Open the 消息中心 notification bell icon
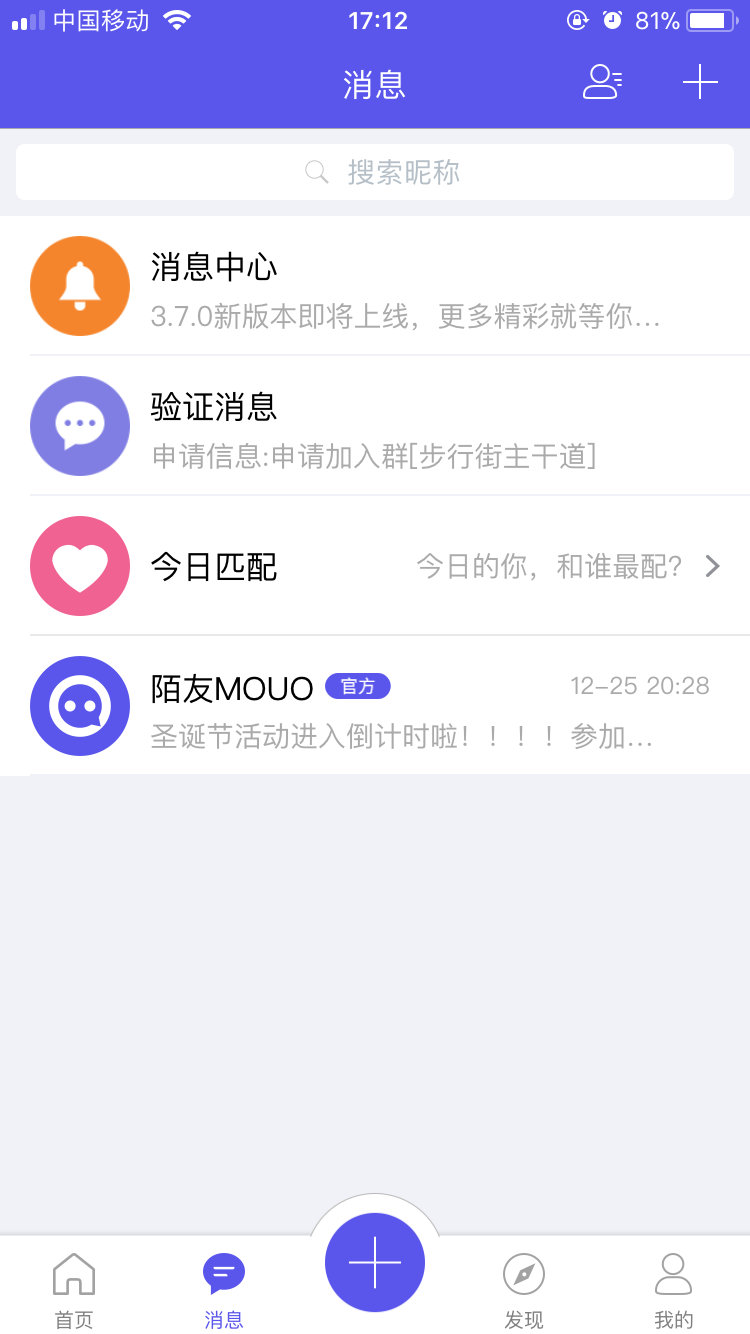This screenshot has width=750, height=1334. pyautogui.click(x=80, y=286)
